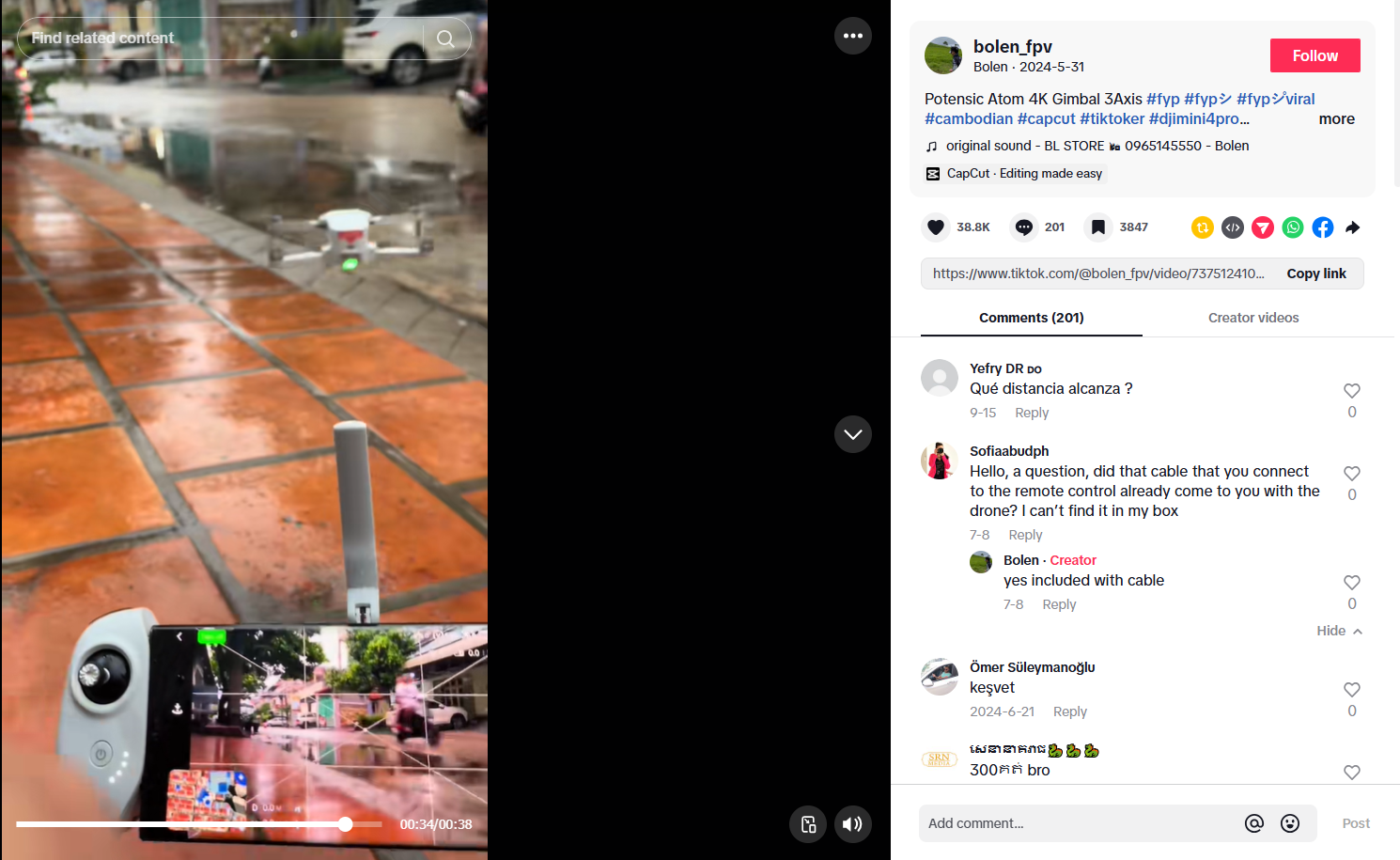
Task: Share the video to Facebook
Action: pyautogui.click(x=1323, y=227)
